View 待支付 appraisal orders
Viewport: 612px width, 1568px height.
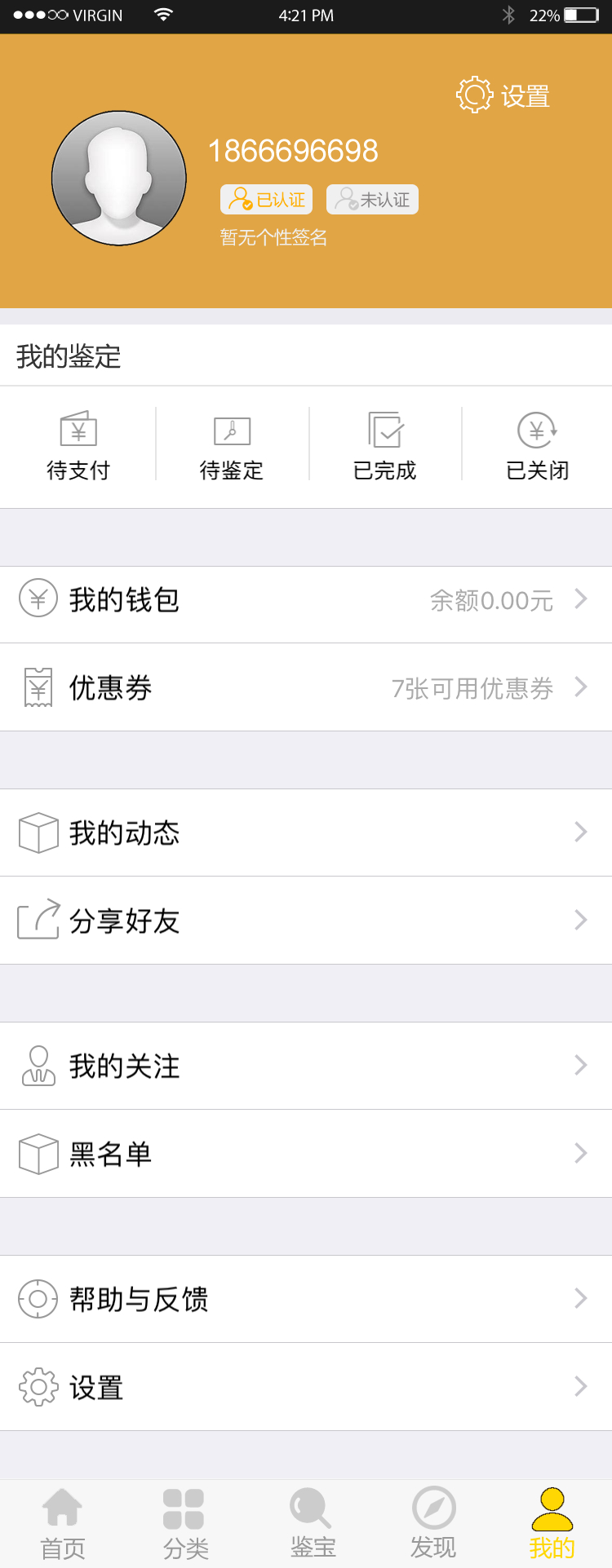[78, 447]
